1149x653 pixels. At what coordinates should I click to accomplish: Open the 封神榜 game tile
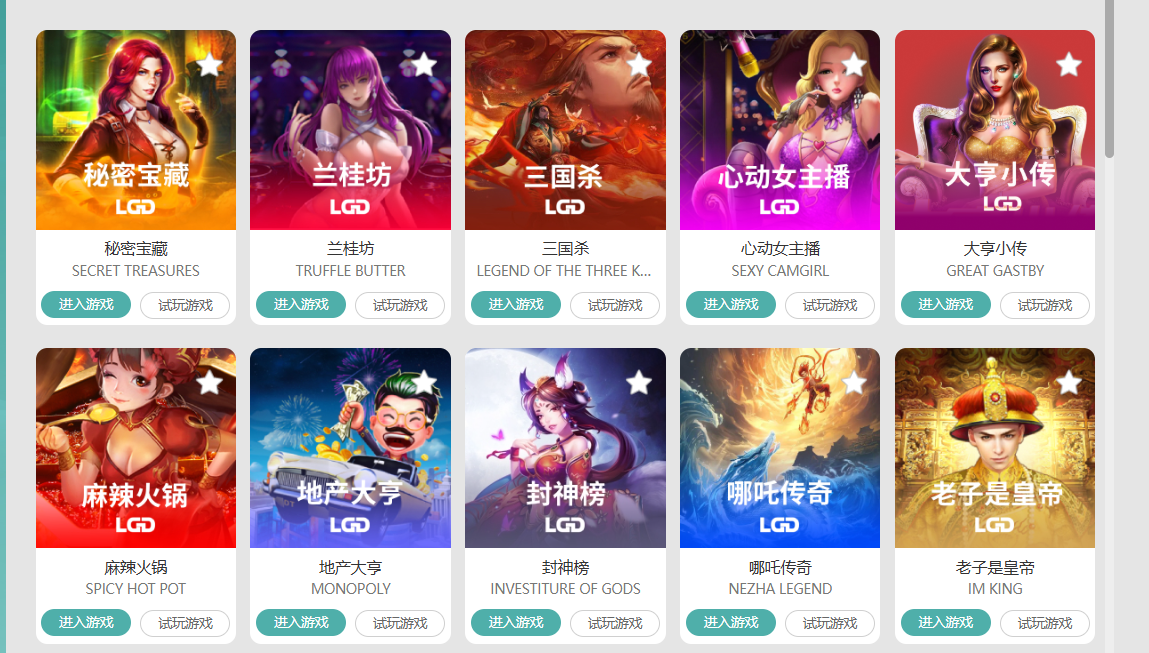click(565, 448)
